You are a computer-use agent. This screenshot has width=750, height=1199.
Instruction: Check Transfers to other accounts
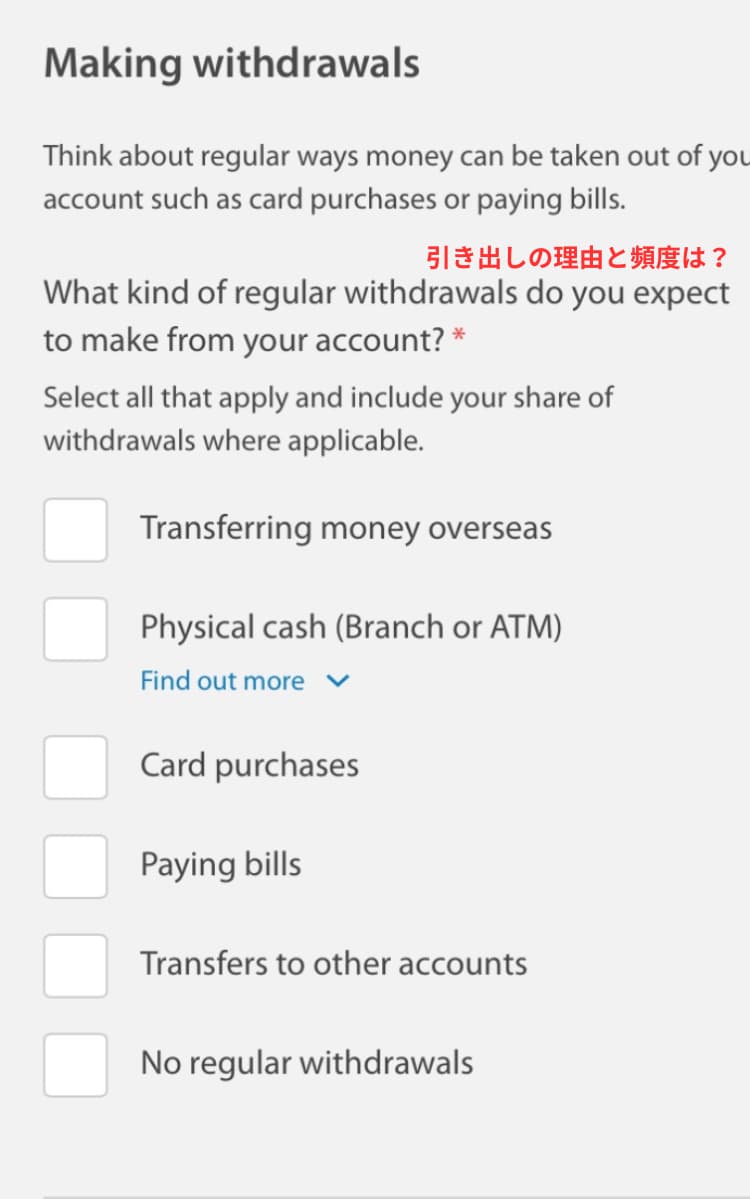click(x=75, y=965)
